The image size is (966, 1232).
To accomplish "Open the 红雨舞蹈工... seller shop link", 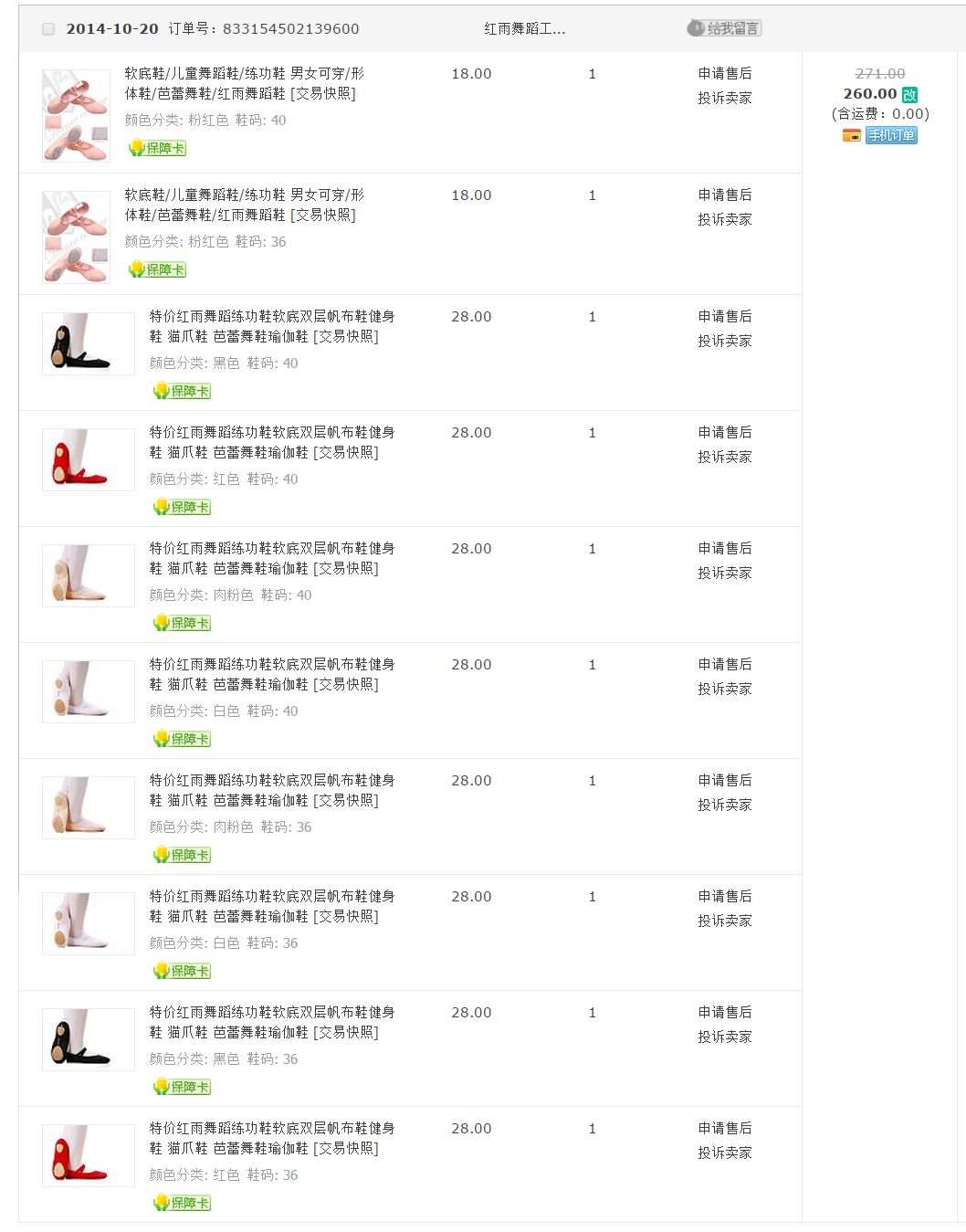I will [x=524, y=29].
